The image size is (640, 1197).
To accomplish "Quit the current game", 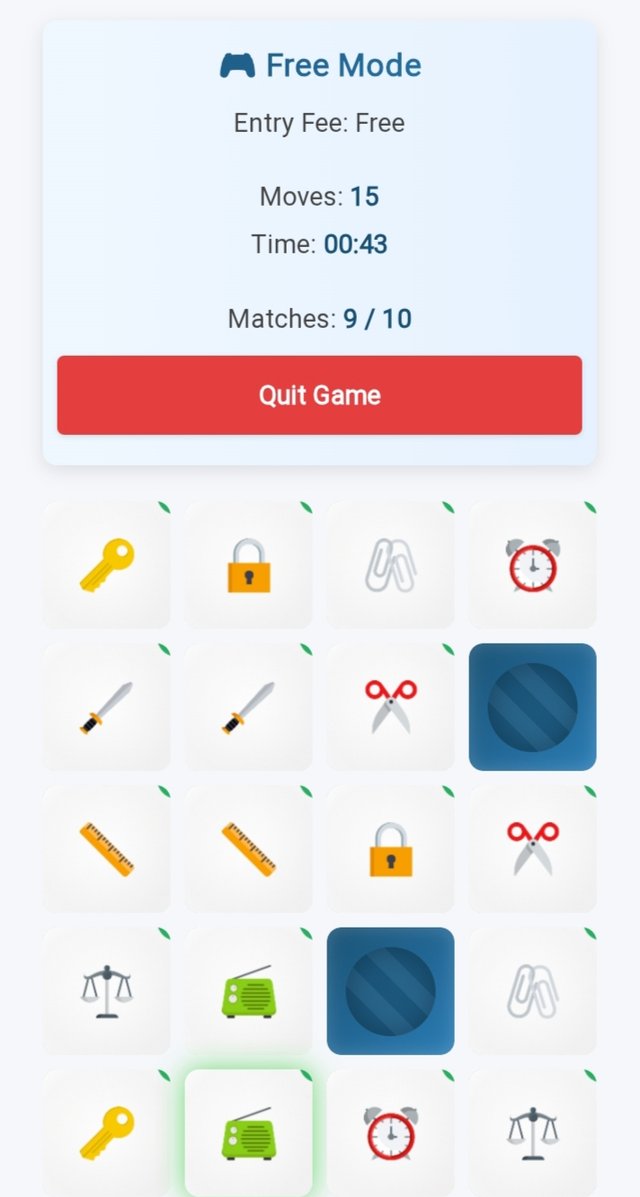I will (319, 395).
